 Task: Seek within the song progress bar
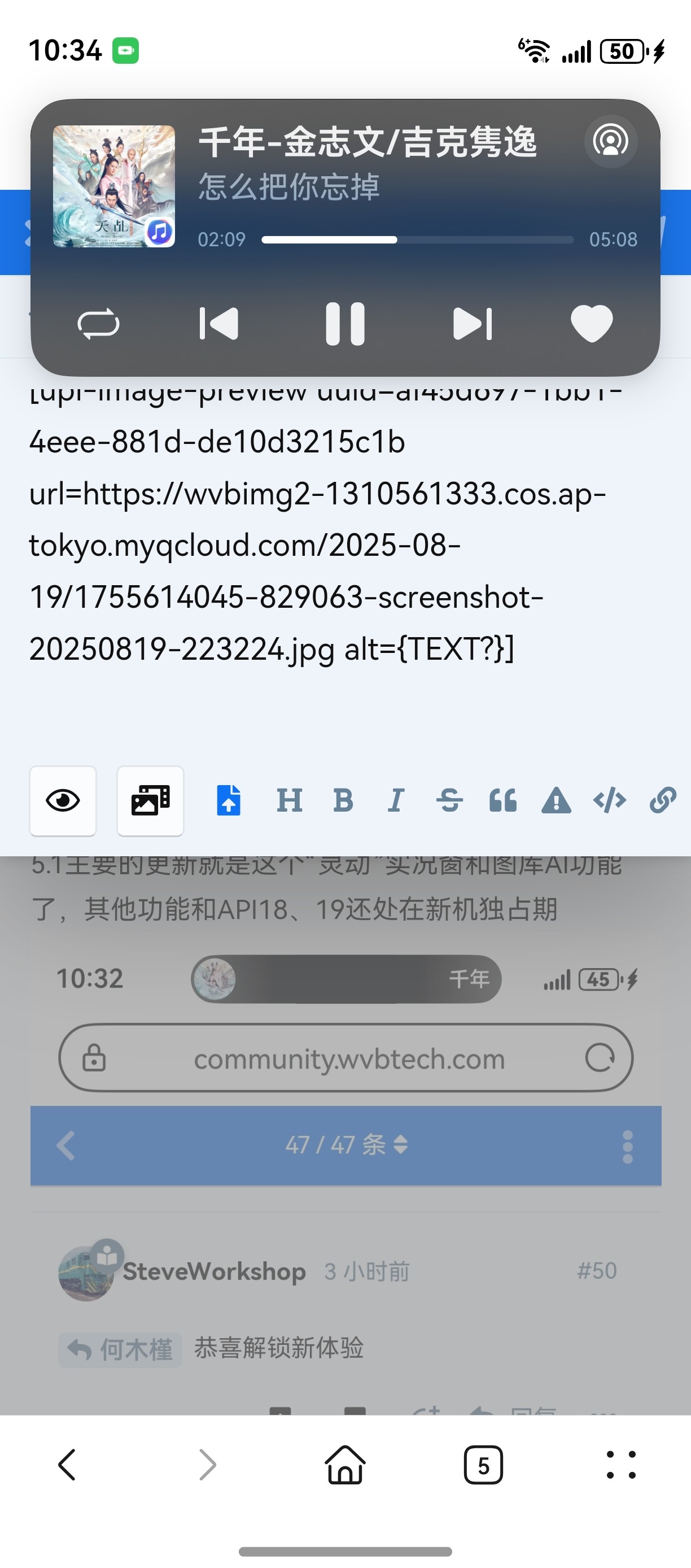[417, 240]
